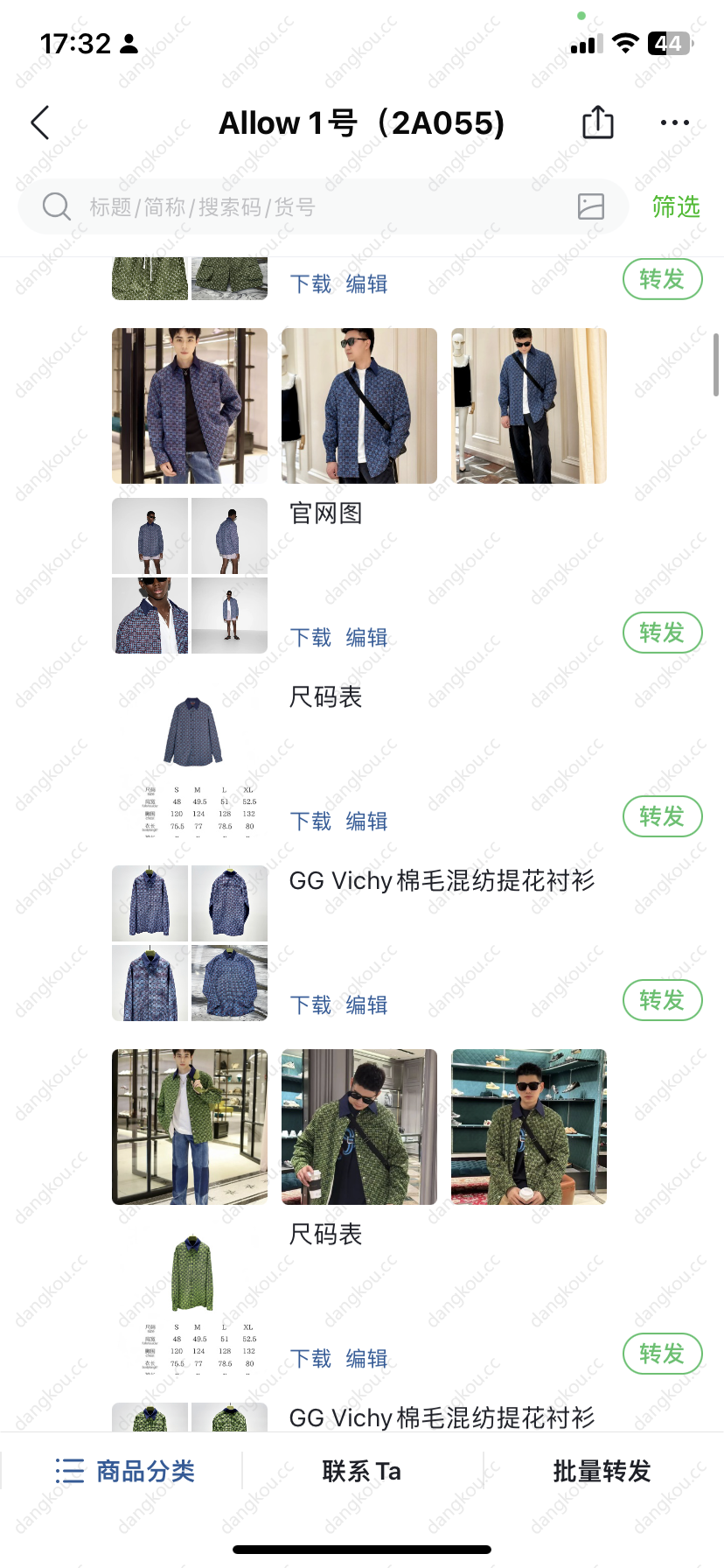Viewport: 724px width, 1568px height.
Task: Open 商品分类 product categories
Action: [125, 1472]
